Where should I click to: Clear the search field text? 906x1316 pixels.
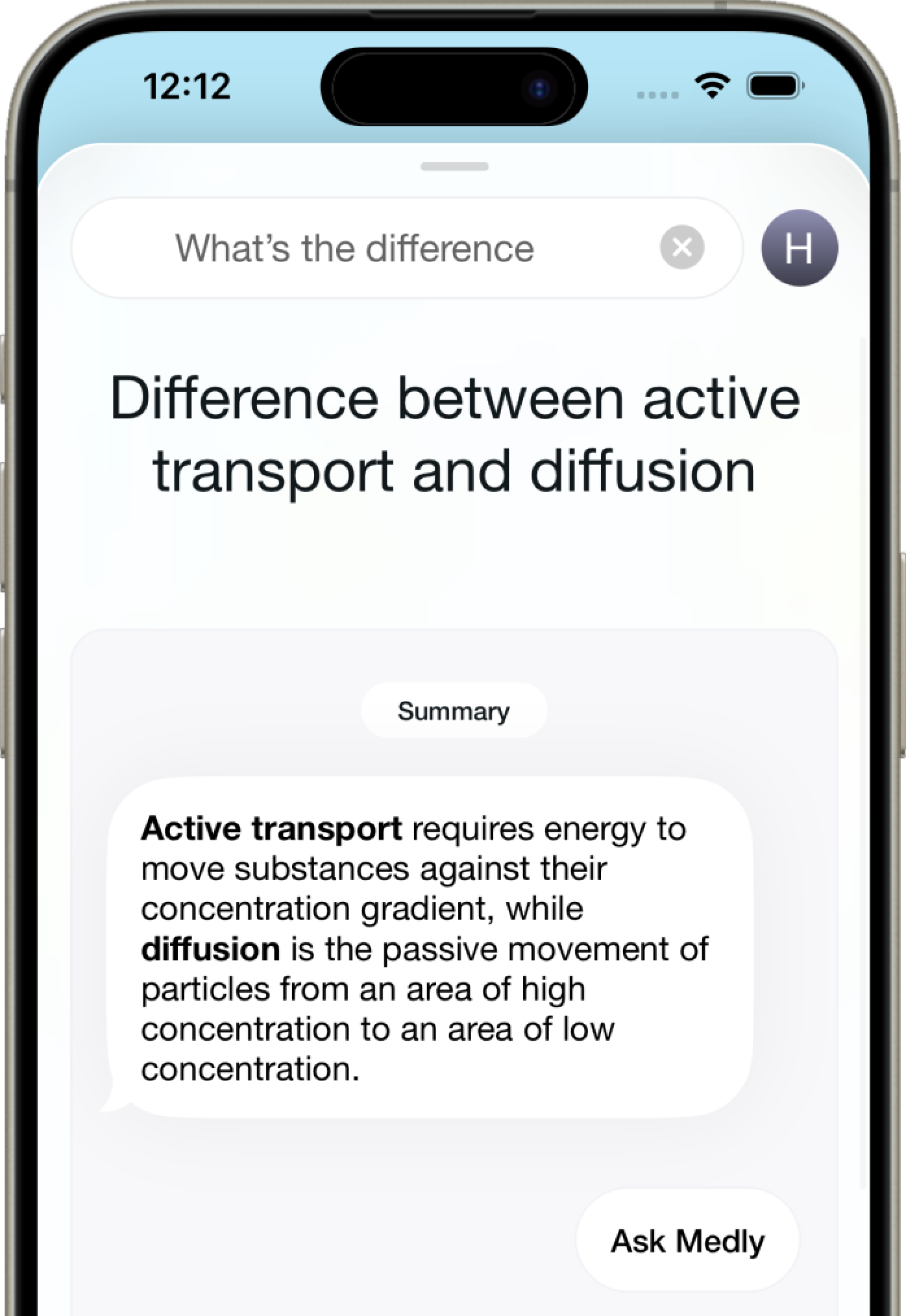(x=681, y=247)
